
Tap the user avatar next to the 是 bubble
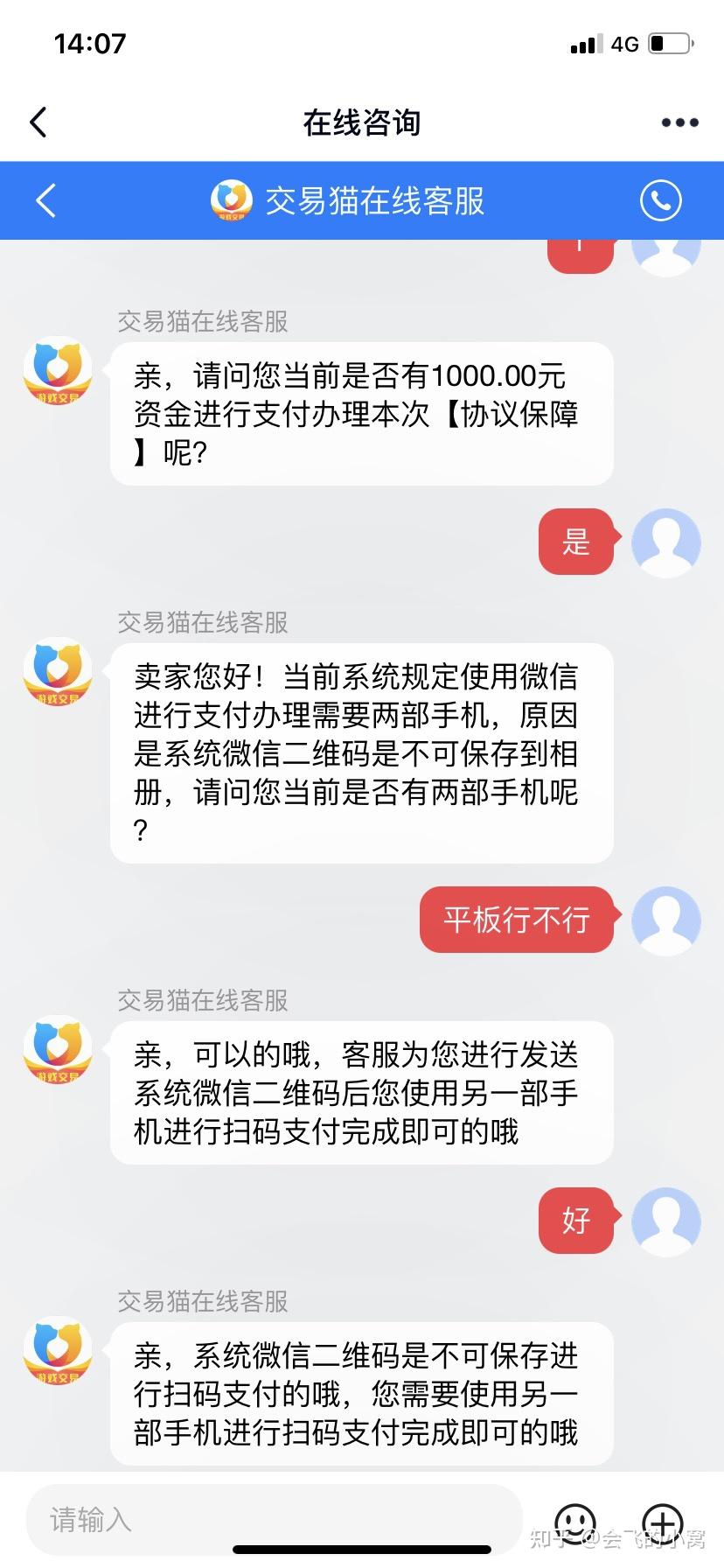(665, 542)
